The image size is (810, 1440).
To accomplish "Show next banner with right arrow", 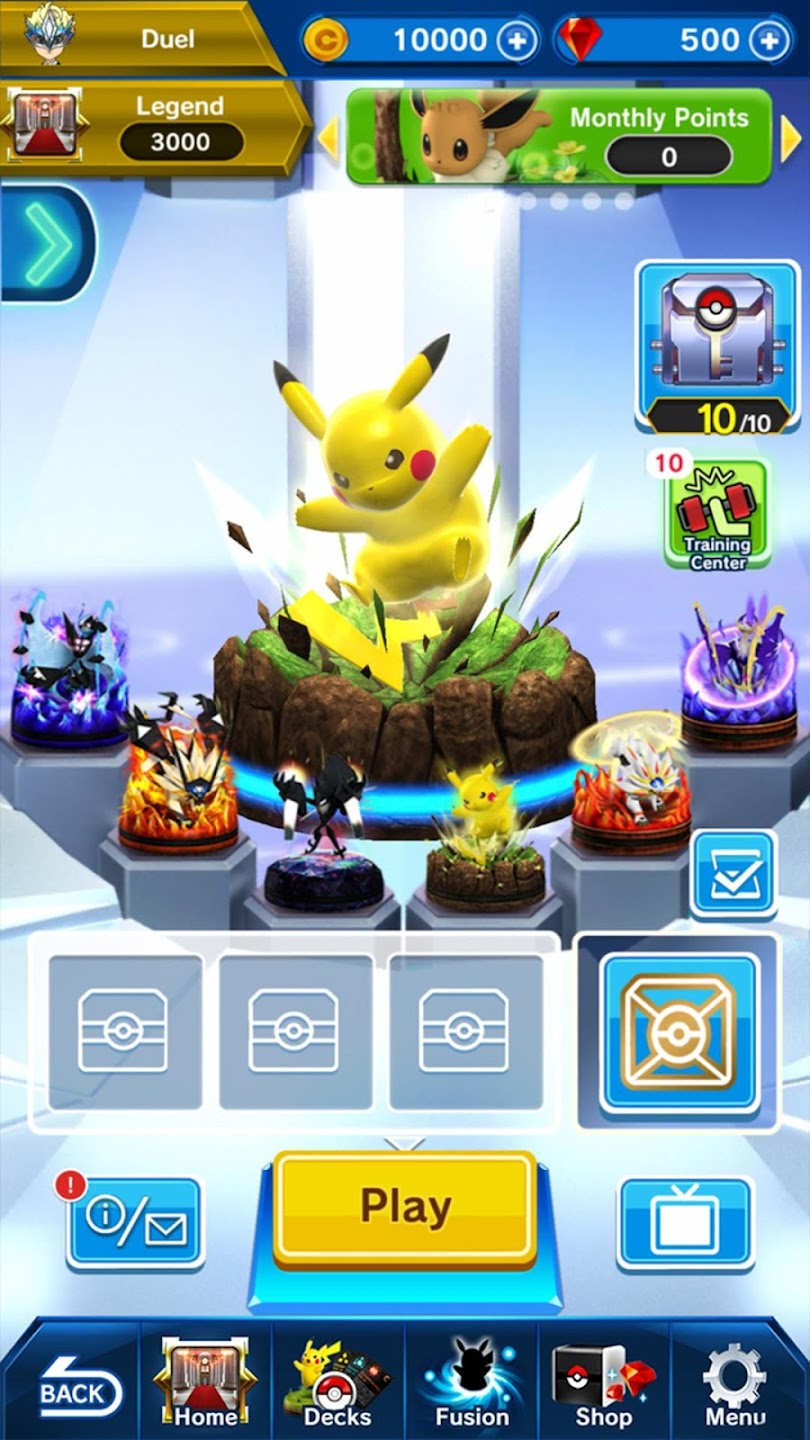I will click(790, 140).
